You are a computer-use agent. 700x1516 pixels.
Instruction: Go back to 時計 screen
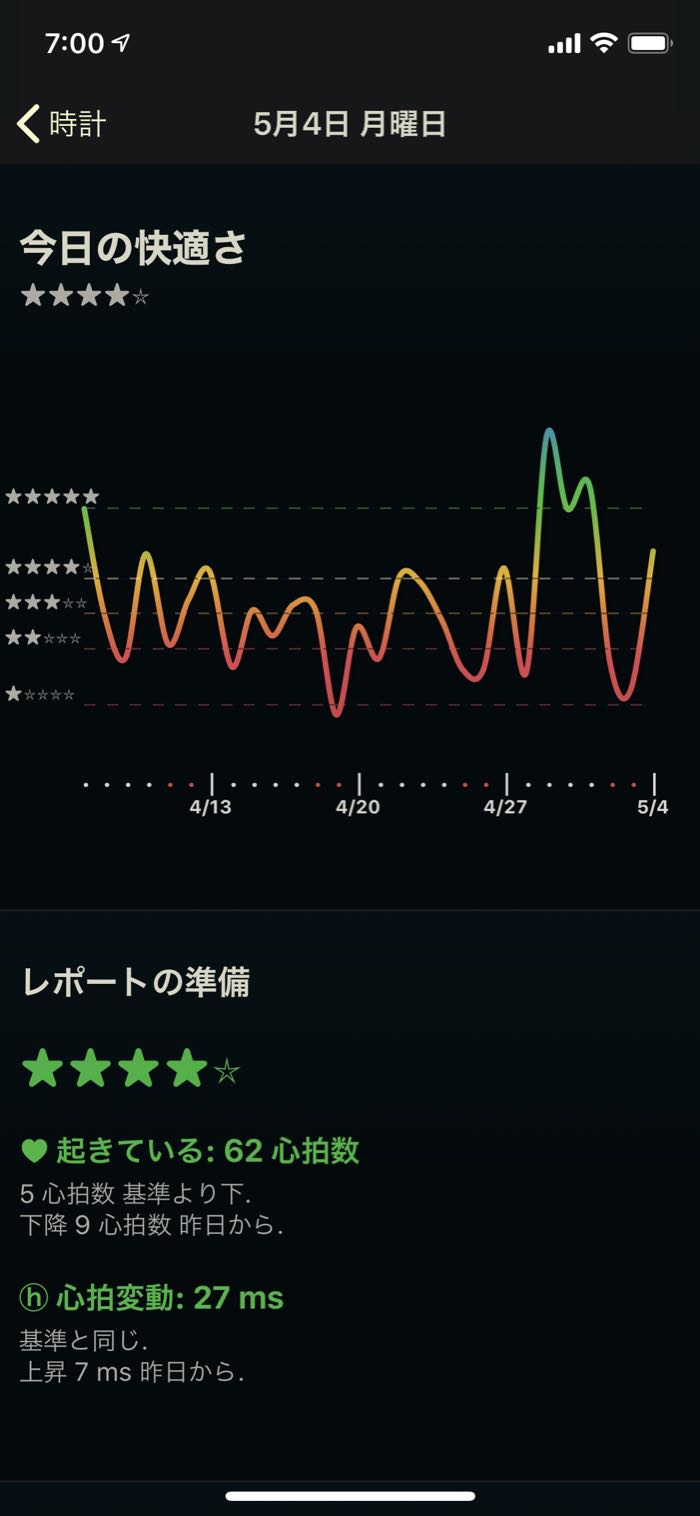coord(62,124)
